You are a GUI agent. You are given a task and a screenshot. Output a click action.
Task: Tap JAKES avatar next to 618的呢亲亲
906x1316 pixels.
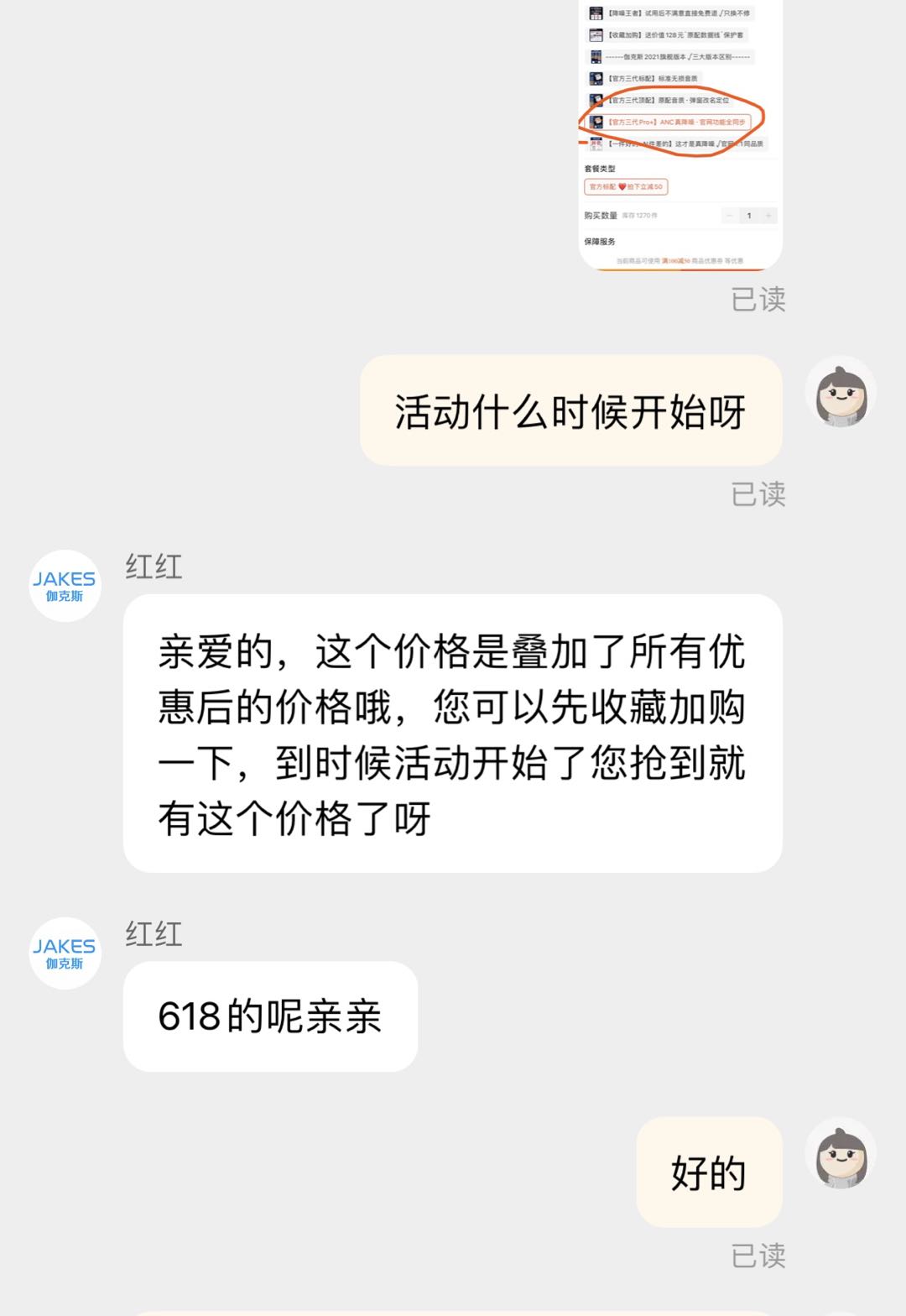point(65,953)
